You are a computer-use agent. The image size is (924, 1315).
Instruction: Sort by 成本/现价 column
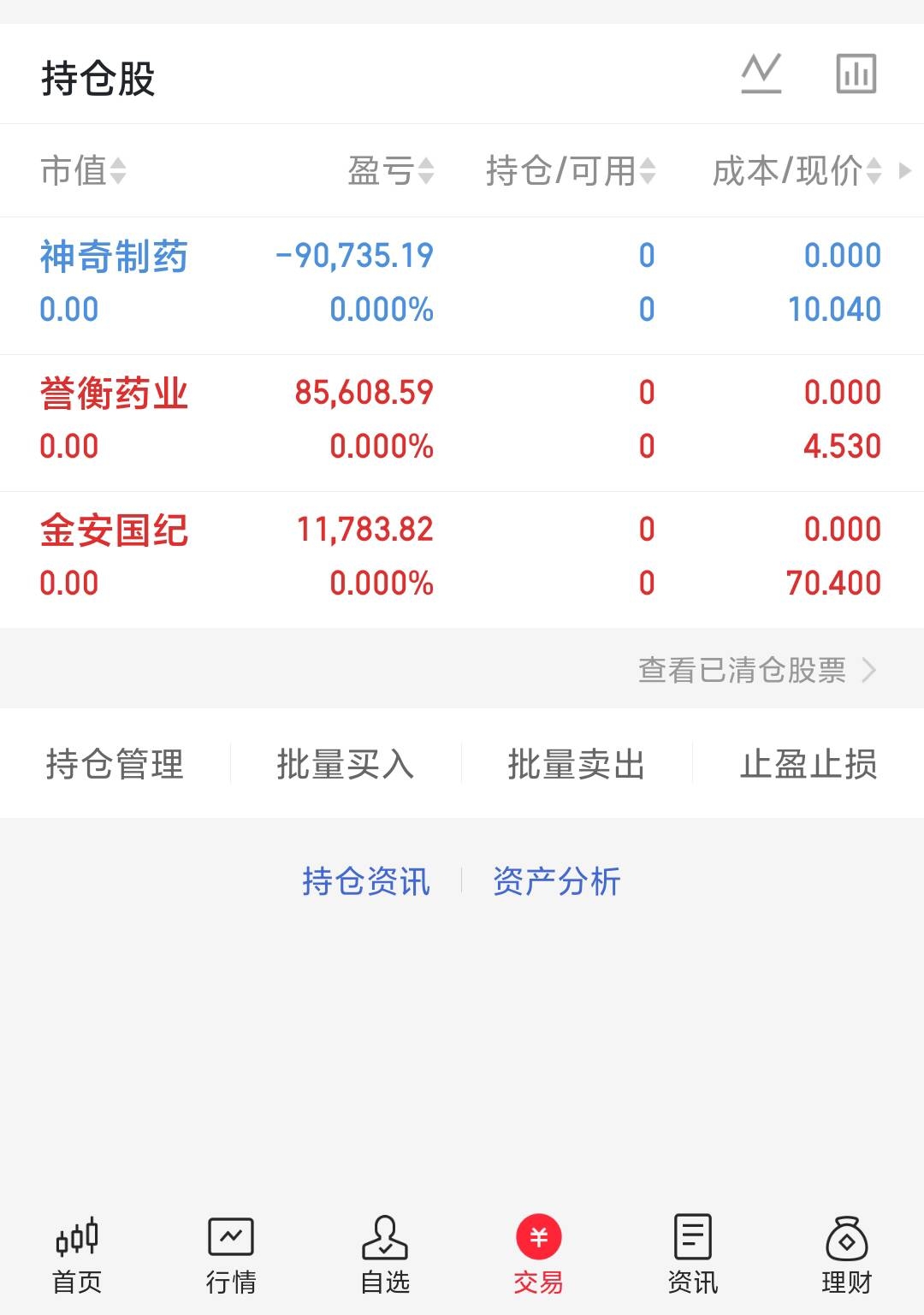[797, 171]
